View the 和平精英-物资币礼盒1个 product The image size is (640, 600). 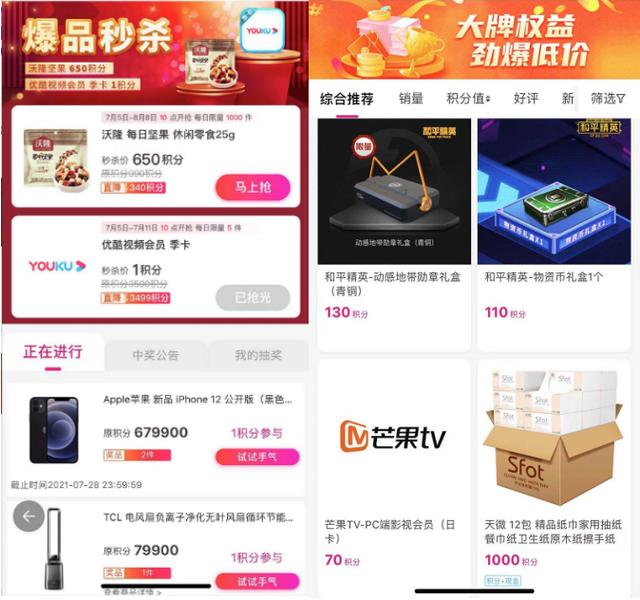coord(553,222)
